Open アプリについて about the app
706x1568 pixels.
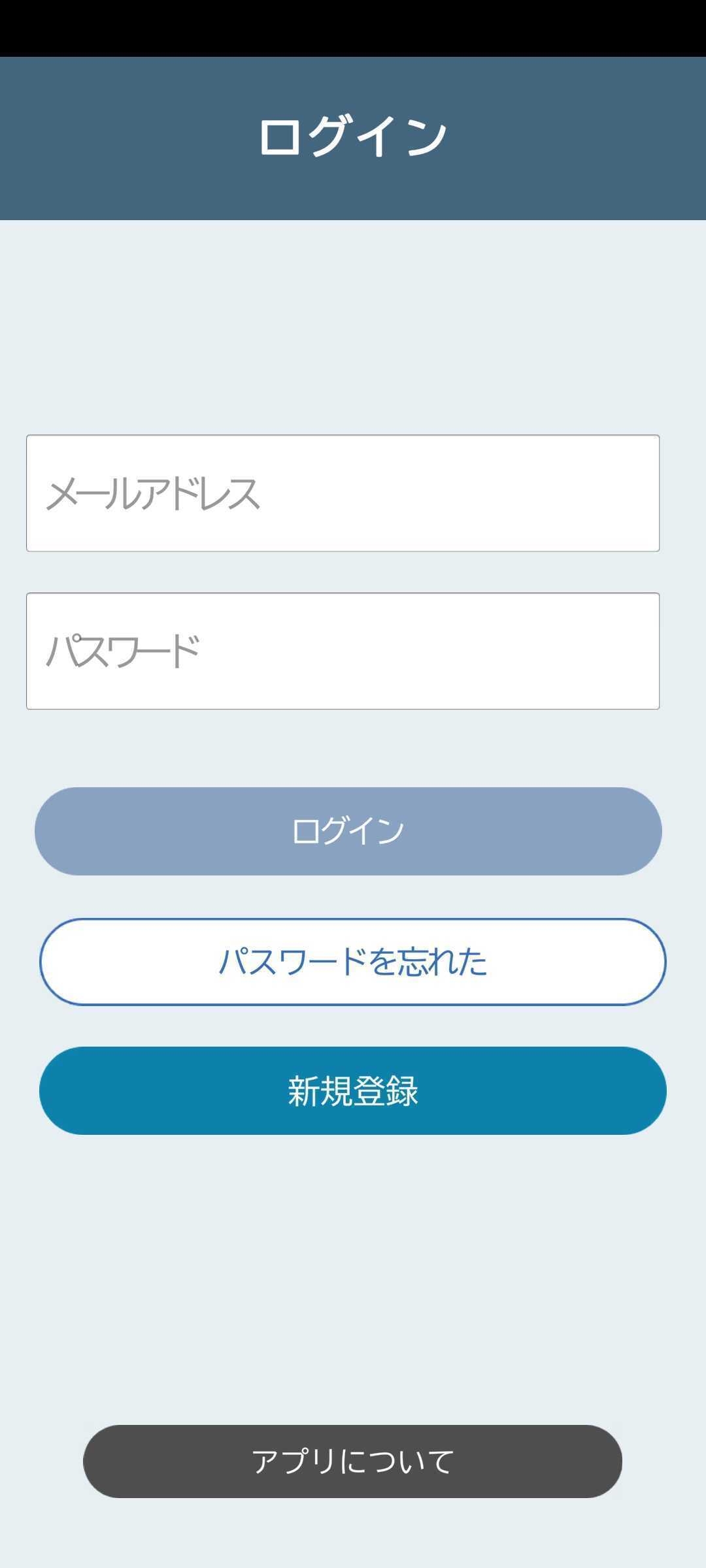(352, 1462)
